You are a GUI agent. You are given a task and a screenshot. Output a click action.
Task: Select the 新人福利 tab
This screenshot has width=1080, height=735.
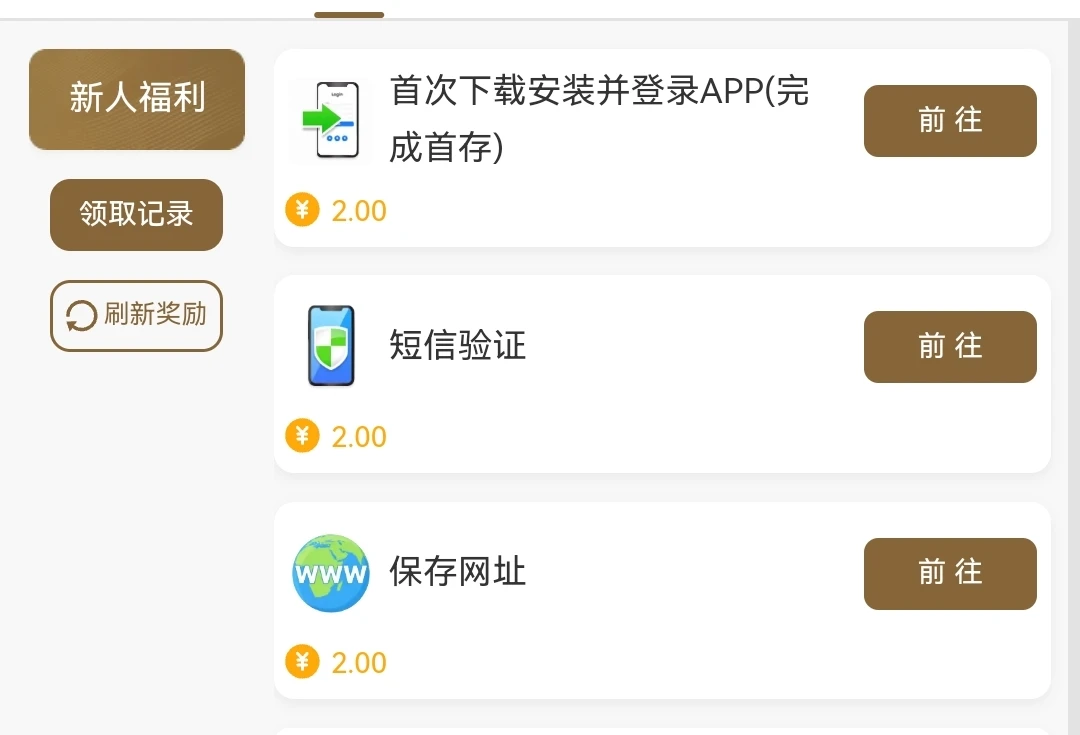tap(137, 99)
